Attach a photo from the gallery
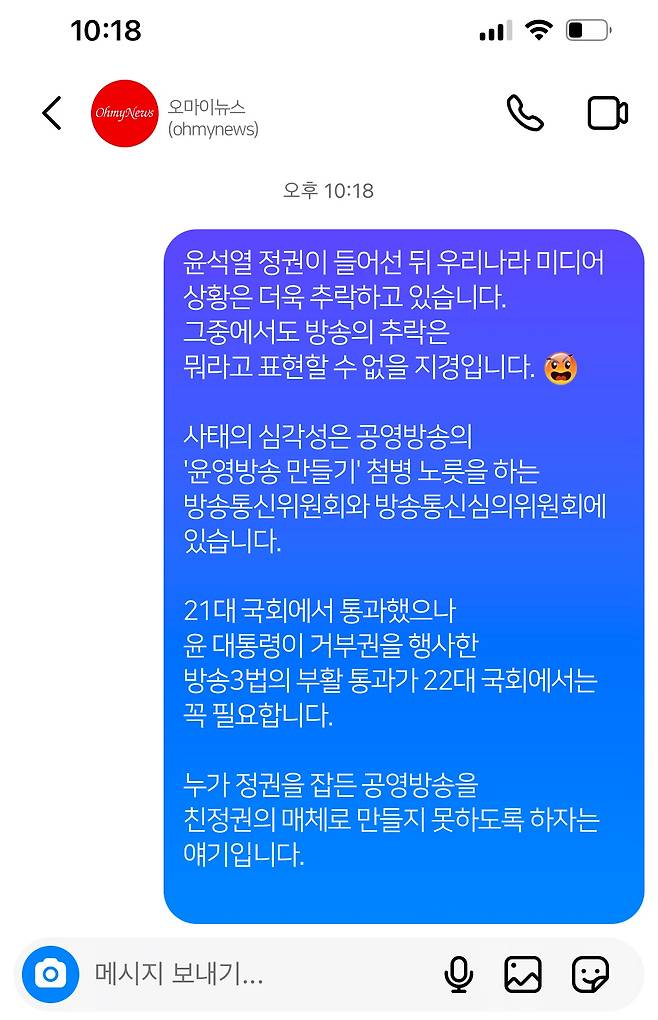Viewport: 658px width, 1020px height. point(523,974)
